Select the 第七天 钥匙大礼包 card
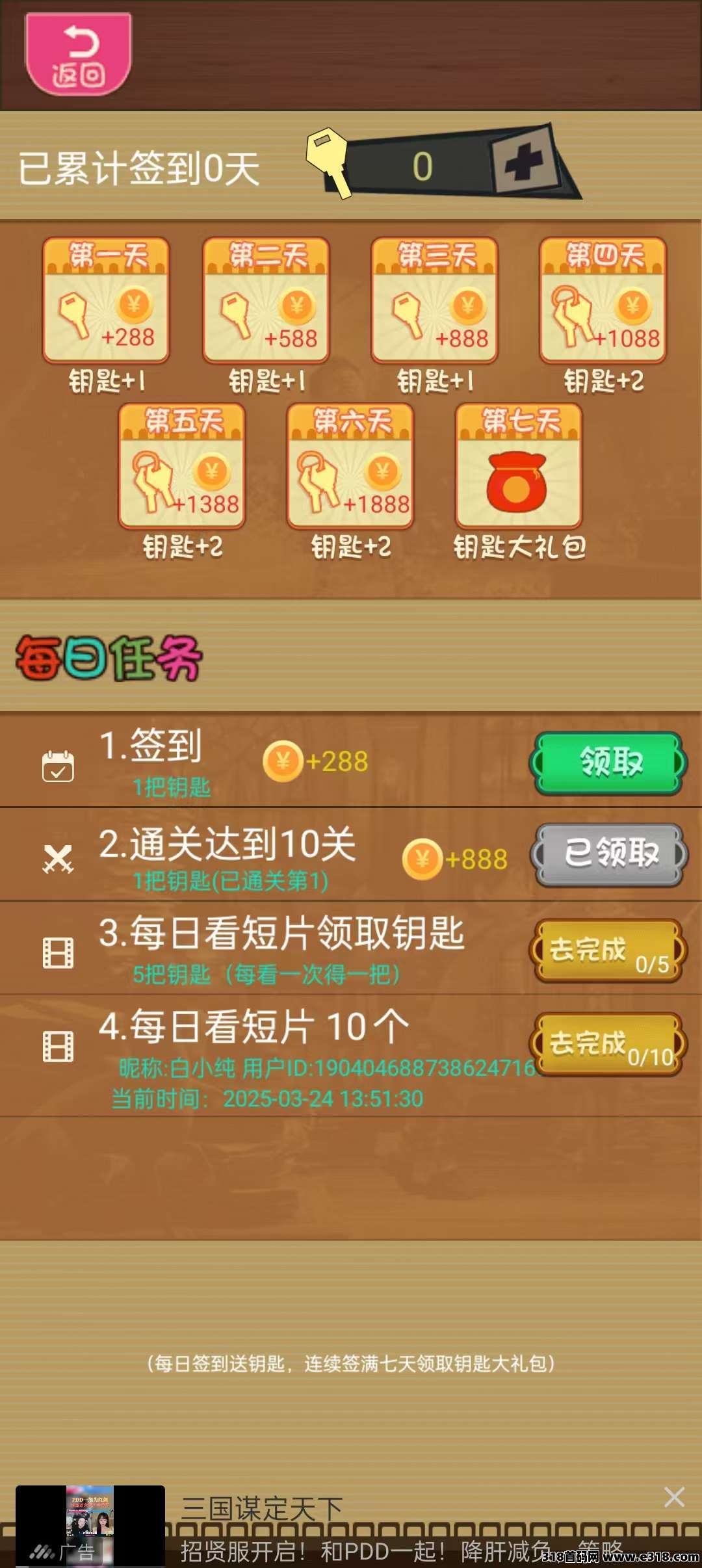This screenshot has height=1568, width=702. point(519,466)
